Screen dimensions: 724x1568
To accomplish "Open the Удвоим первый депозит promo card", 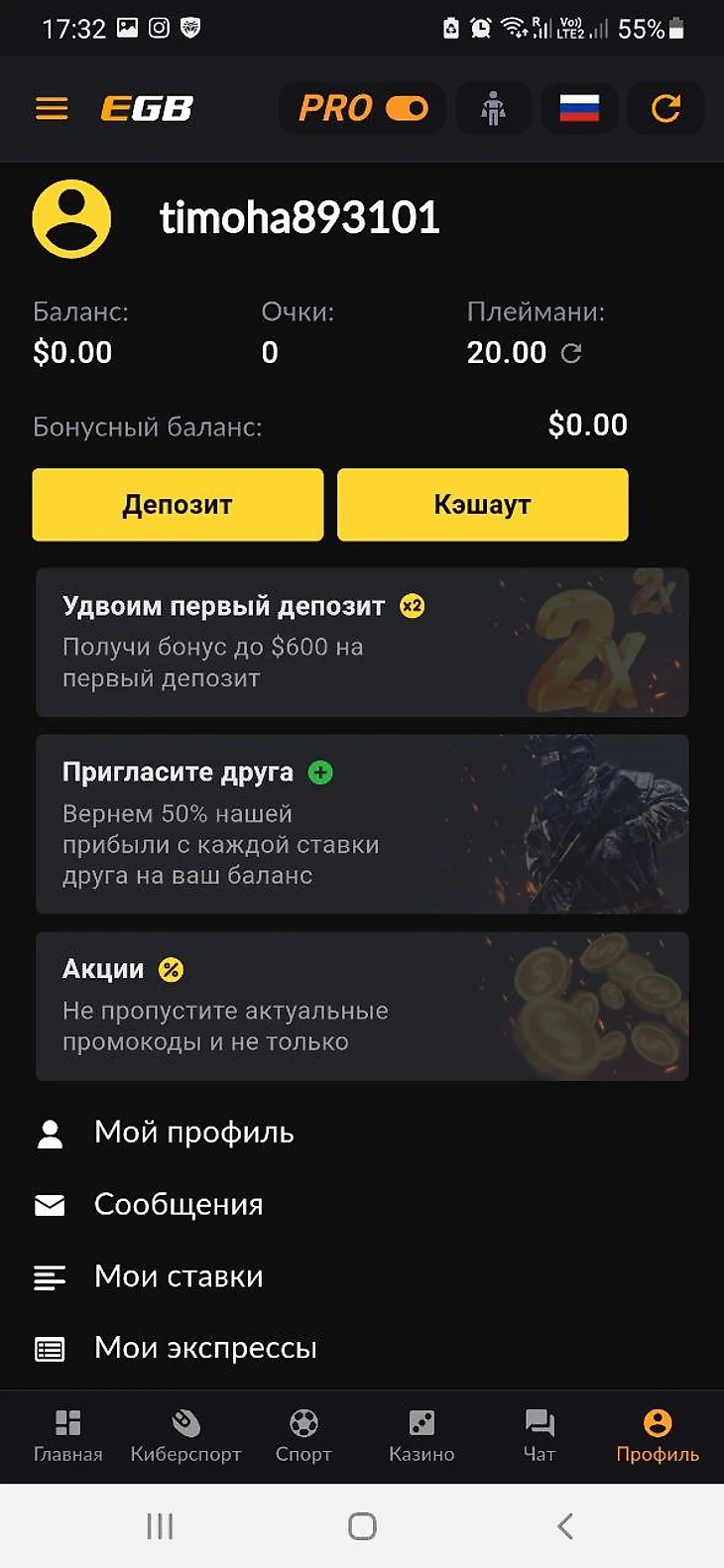I will click(362, 643).
